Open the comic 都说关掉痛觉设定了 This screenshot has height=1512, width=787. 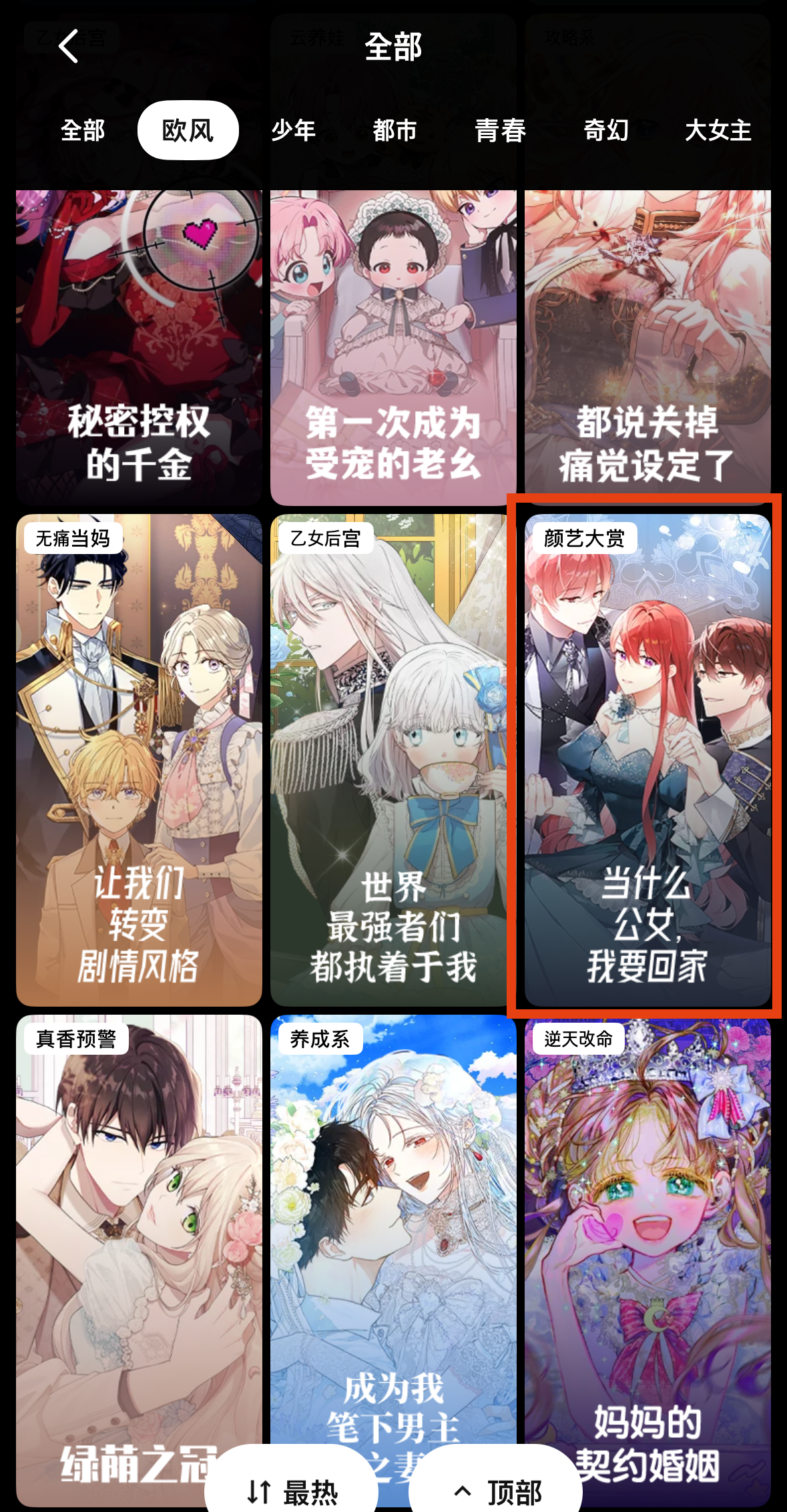click(647, 347)
